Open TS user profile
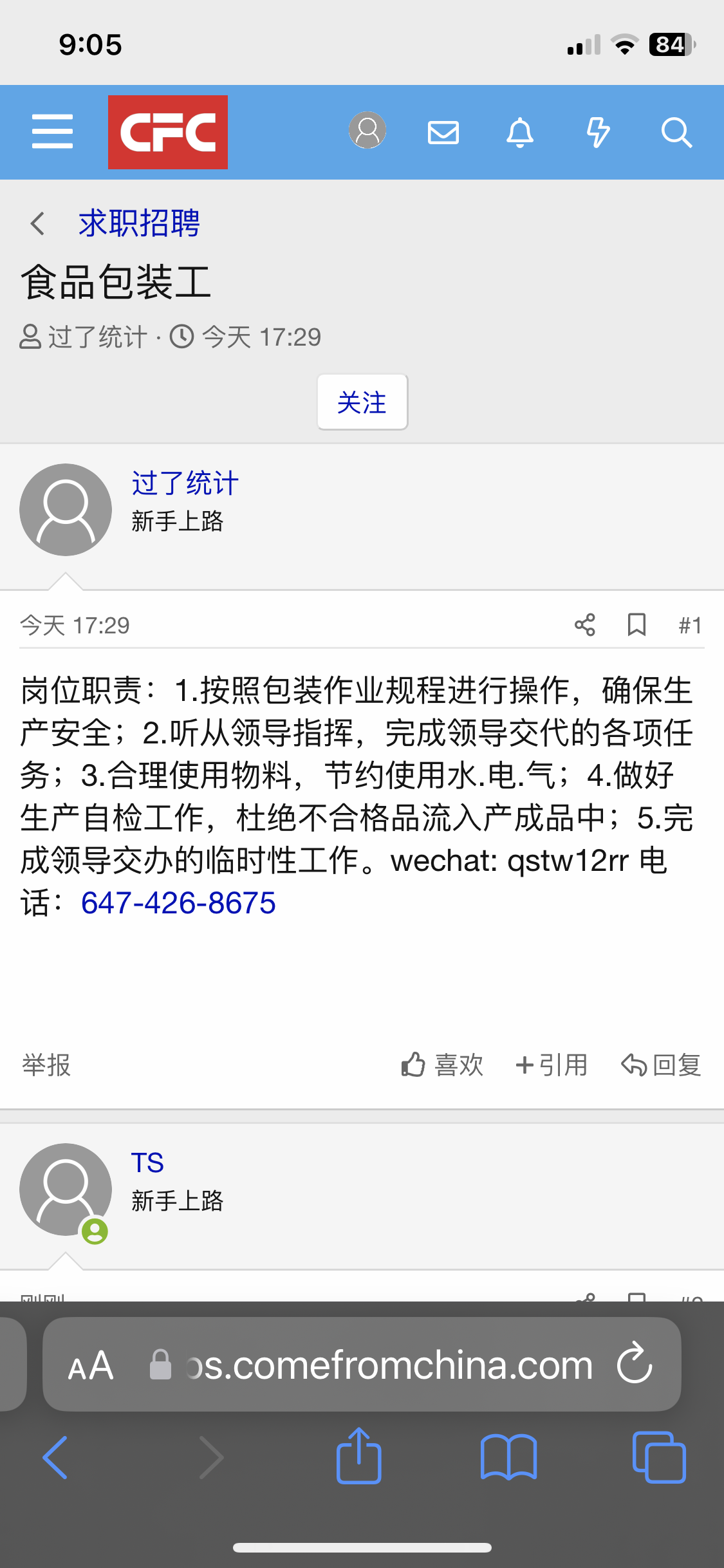 coord(147,1163)
